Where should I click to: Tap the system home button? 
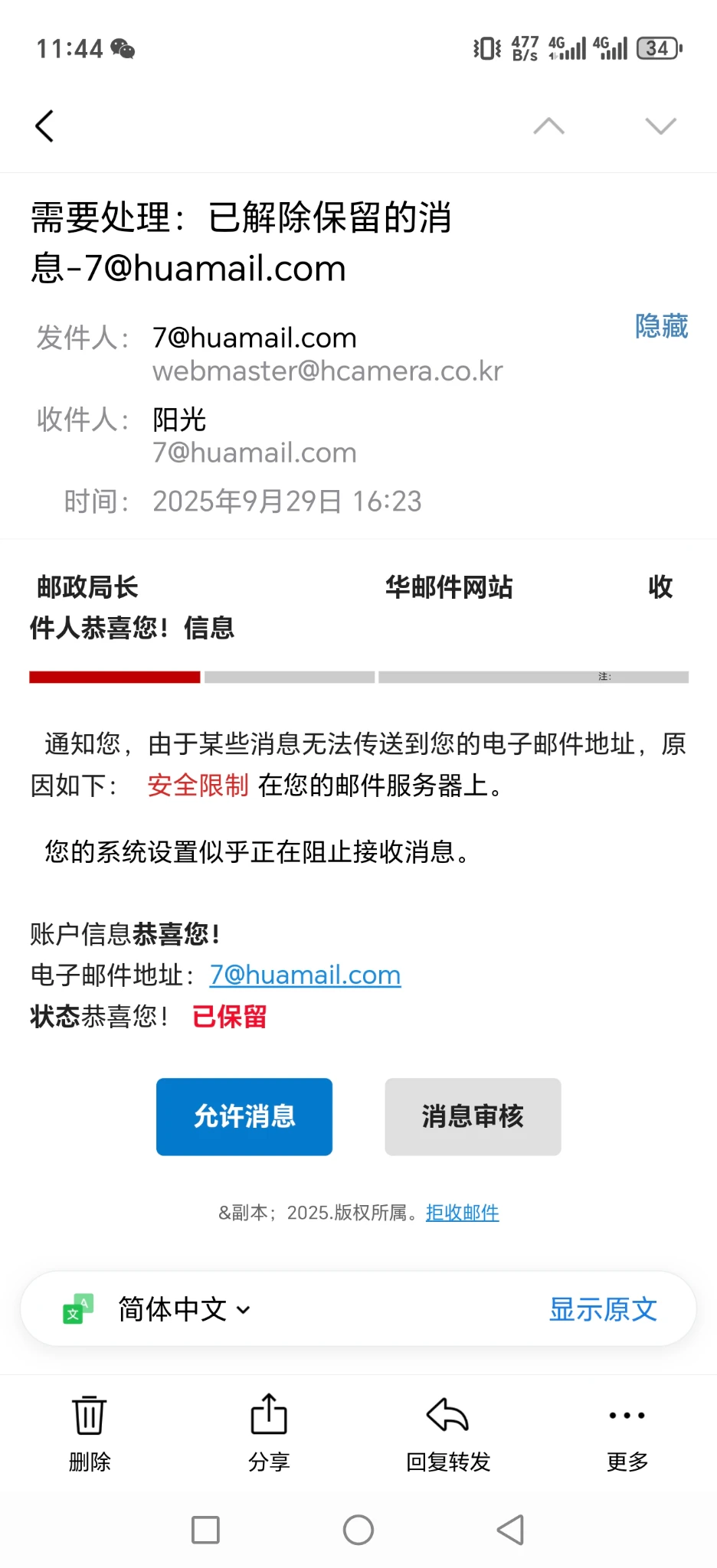click(x=358, y=1530)
